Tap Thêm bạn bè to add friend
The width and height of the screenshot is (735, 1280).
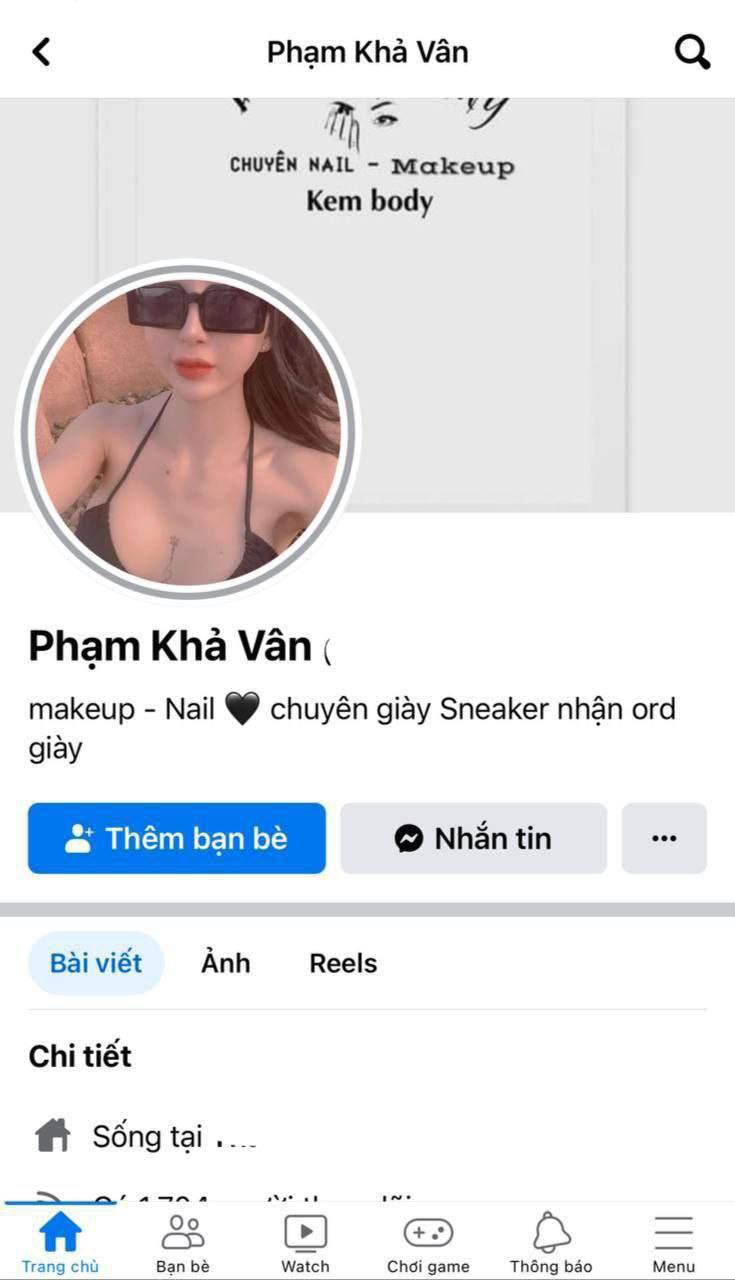pyautogui.click(x=177, y=838)
